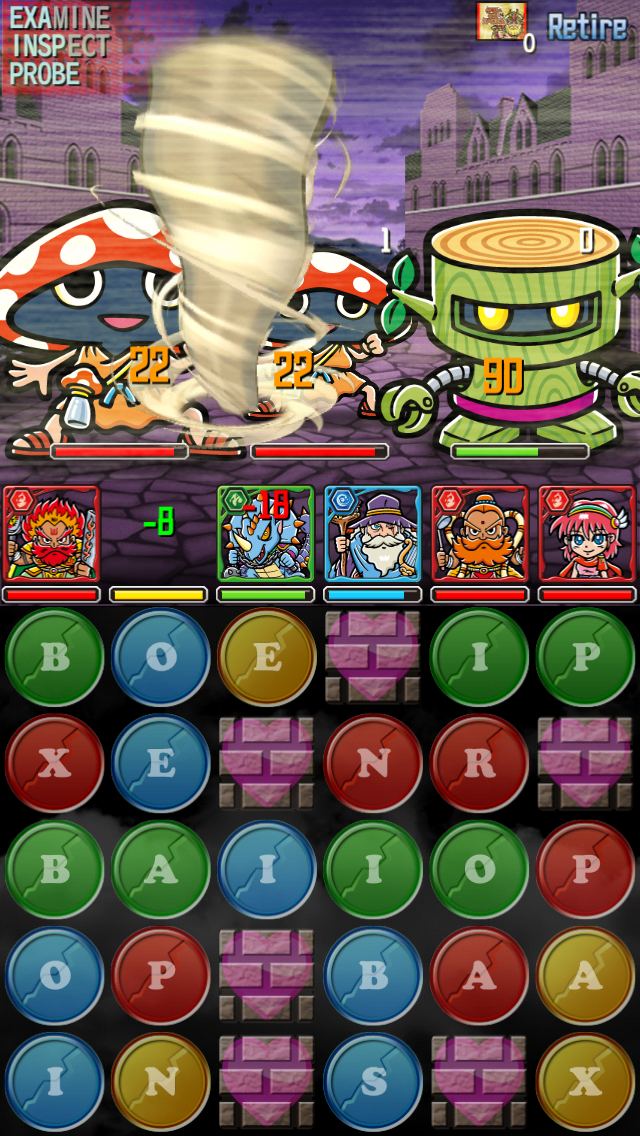The height and width of the screenshot is (1136, 640).
Task: Tap the Retire button
Action: [587, 27]
